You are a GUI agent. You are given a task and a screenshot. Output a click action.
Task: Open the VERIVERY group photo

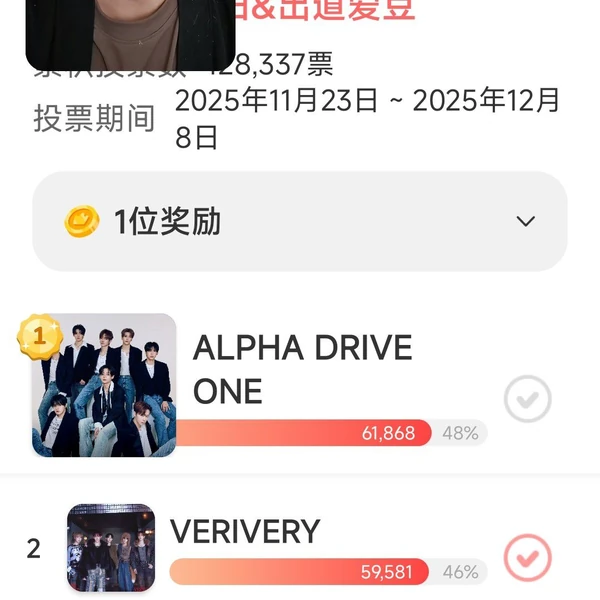pyautogui.click(x=111, y=548)
